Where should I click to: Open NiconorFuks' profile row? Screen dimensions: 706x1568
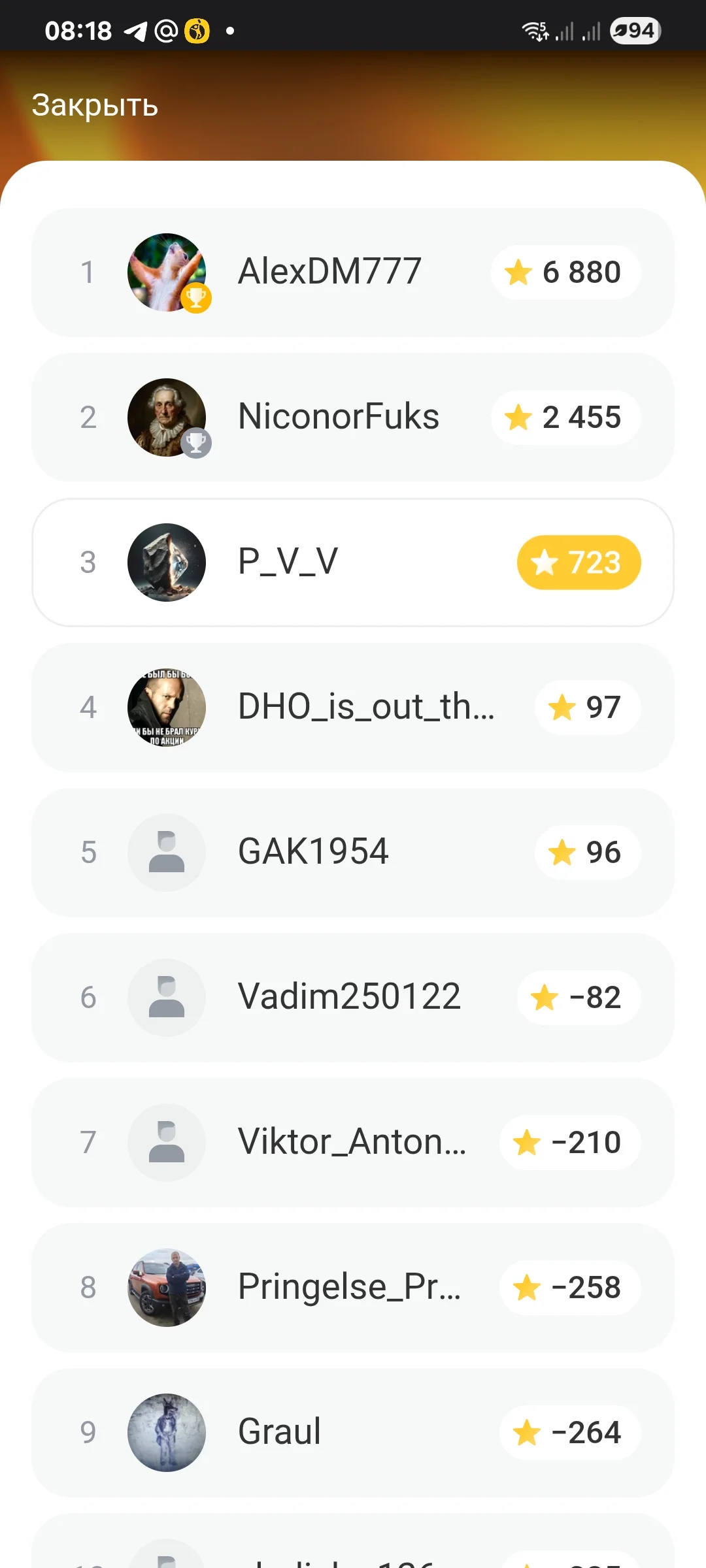click(x=353, y=417)
